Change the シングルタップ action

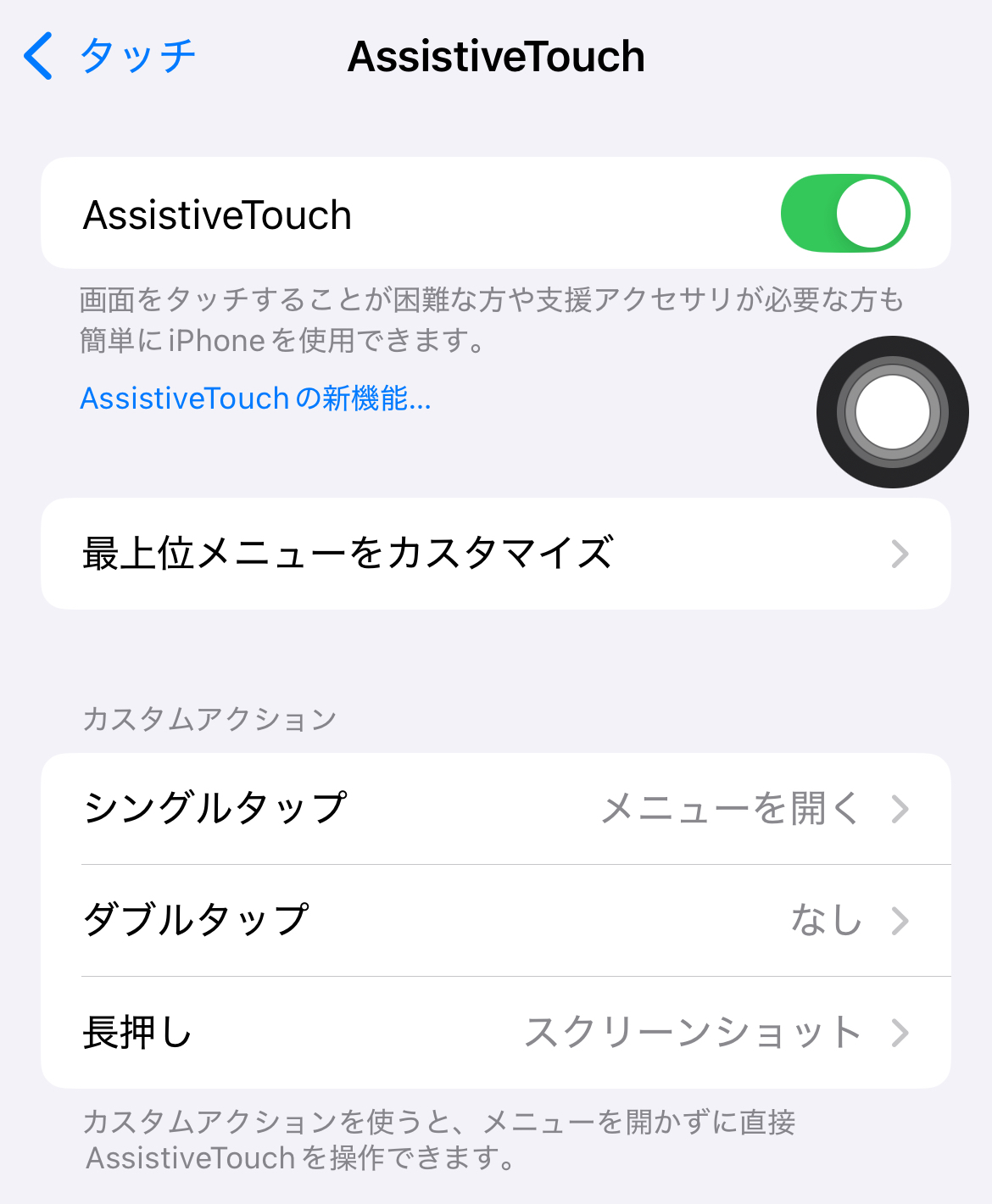[495, 808]
